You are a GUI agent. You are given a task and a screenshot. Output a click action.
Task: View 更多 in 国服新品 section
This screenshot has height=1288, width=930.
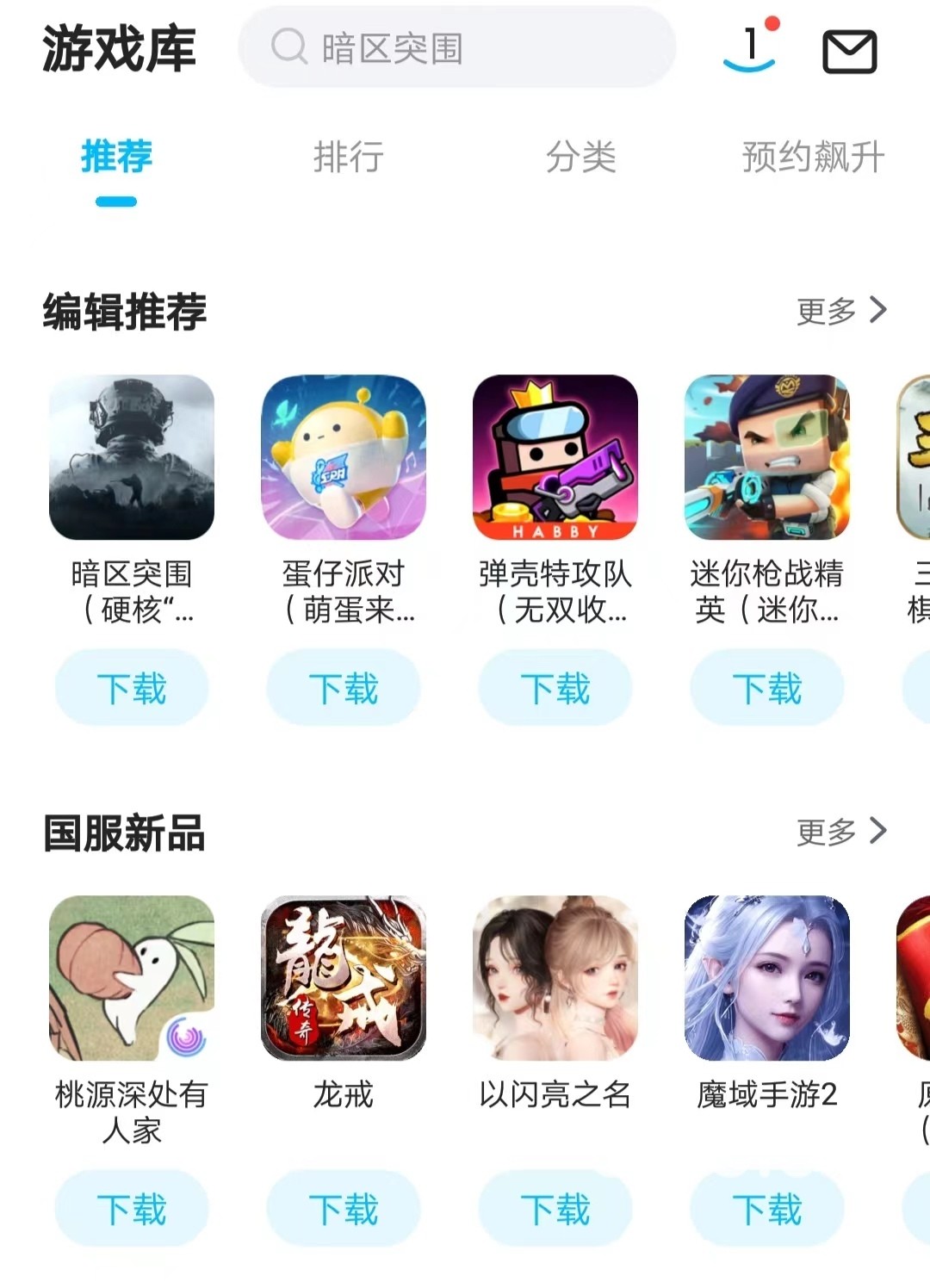pos(840,832)
